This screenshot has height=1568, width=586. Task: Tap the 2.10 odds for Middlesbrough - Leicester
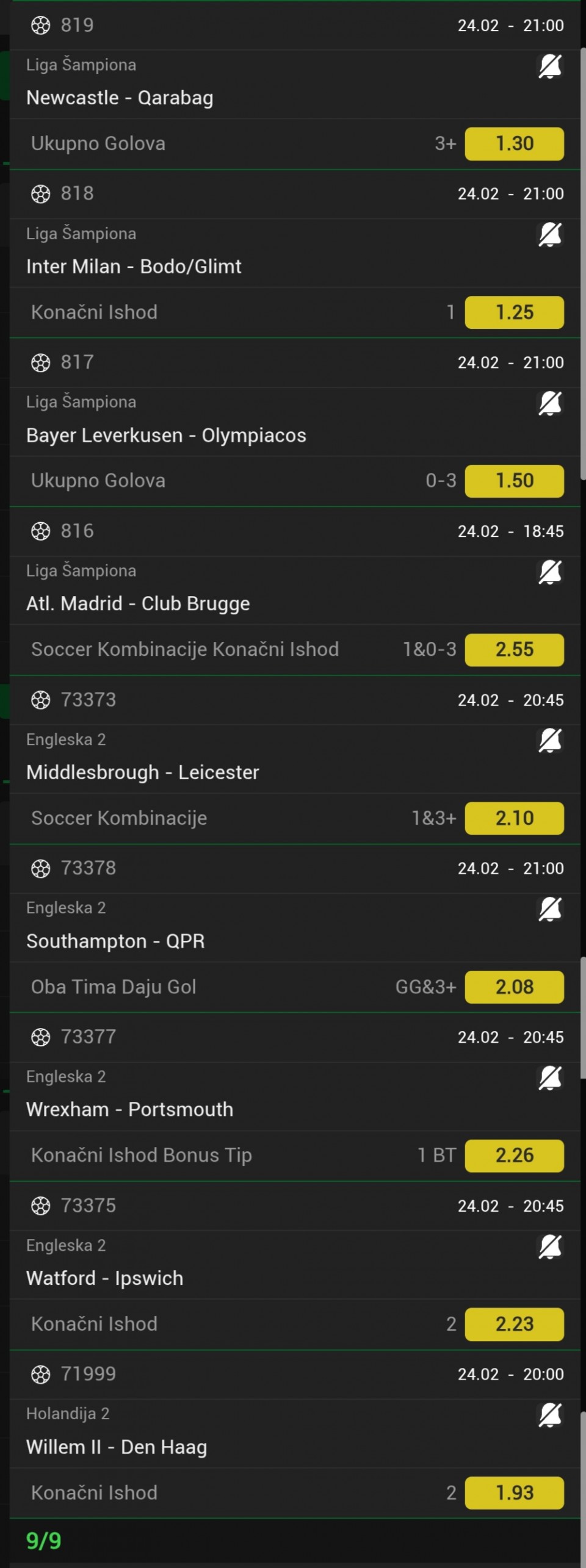click(514, 818)
